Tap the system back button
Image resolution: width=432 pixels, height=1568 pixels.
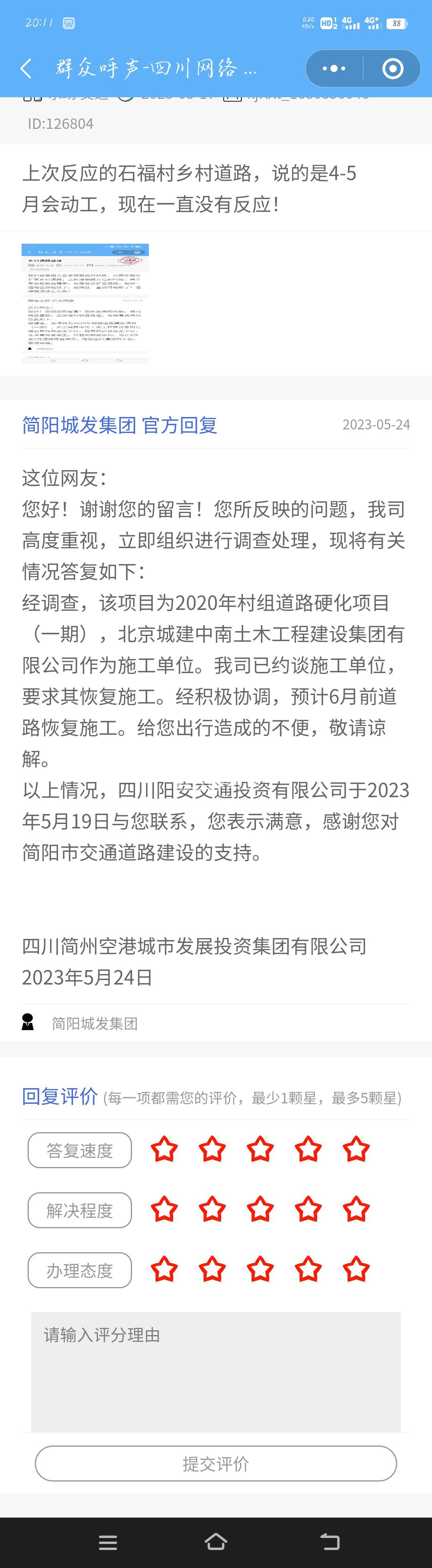[330, 1541]
